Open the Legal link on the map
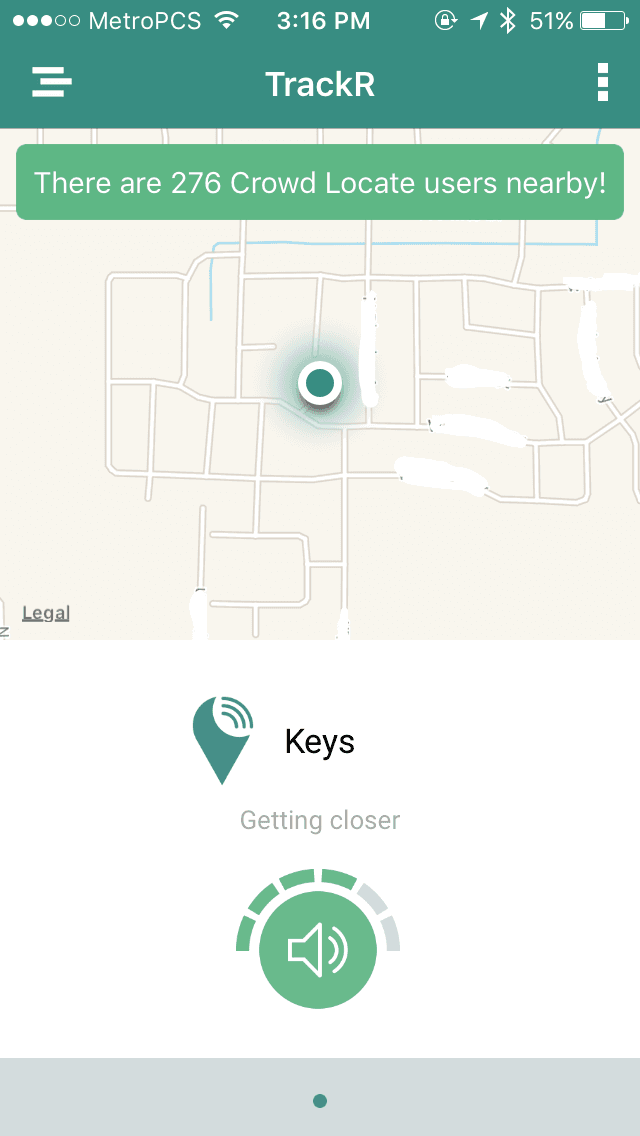Viewport: 640px width, 1136px height. [x=46, y=614]
